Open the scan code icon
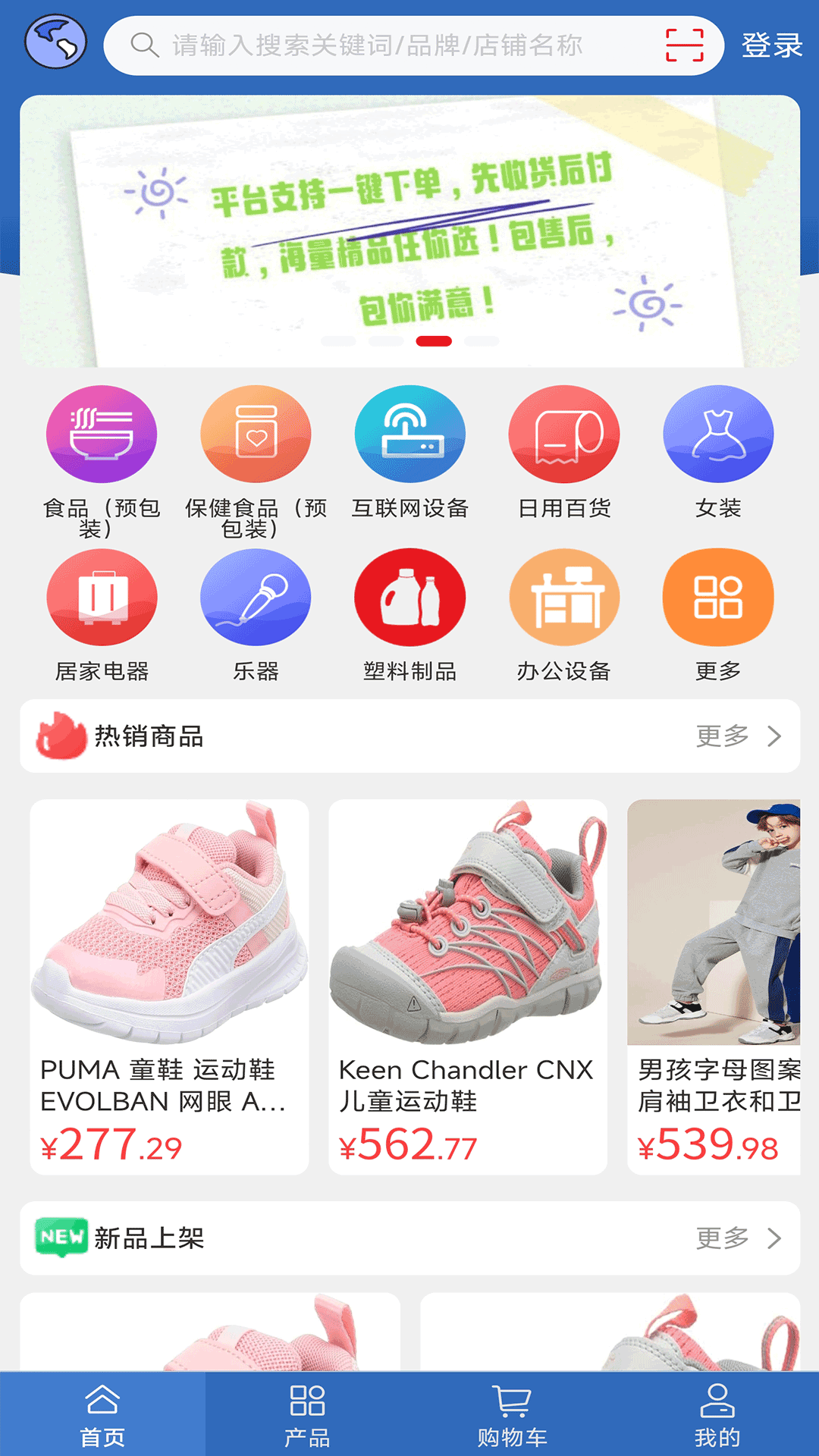Screen dimensions: 819x1456 [684, 45]
